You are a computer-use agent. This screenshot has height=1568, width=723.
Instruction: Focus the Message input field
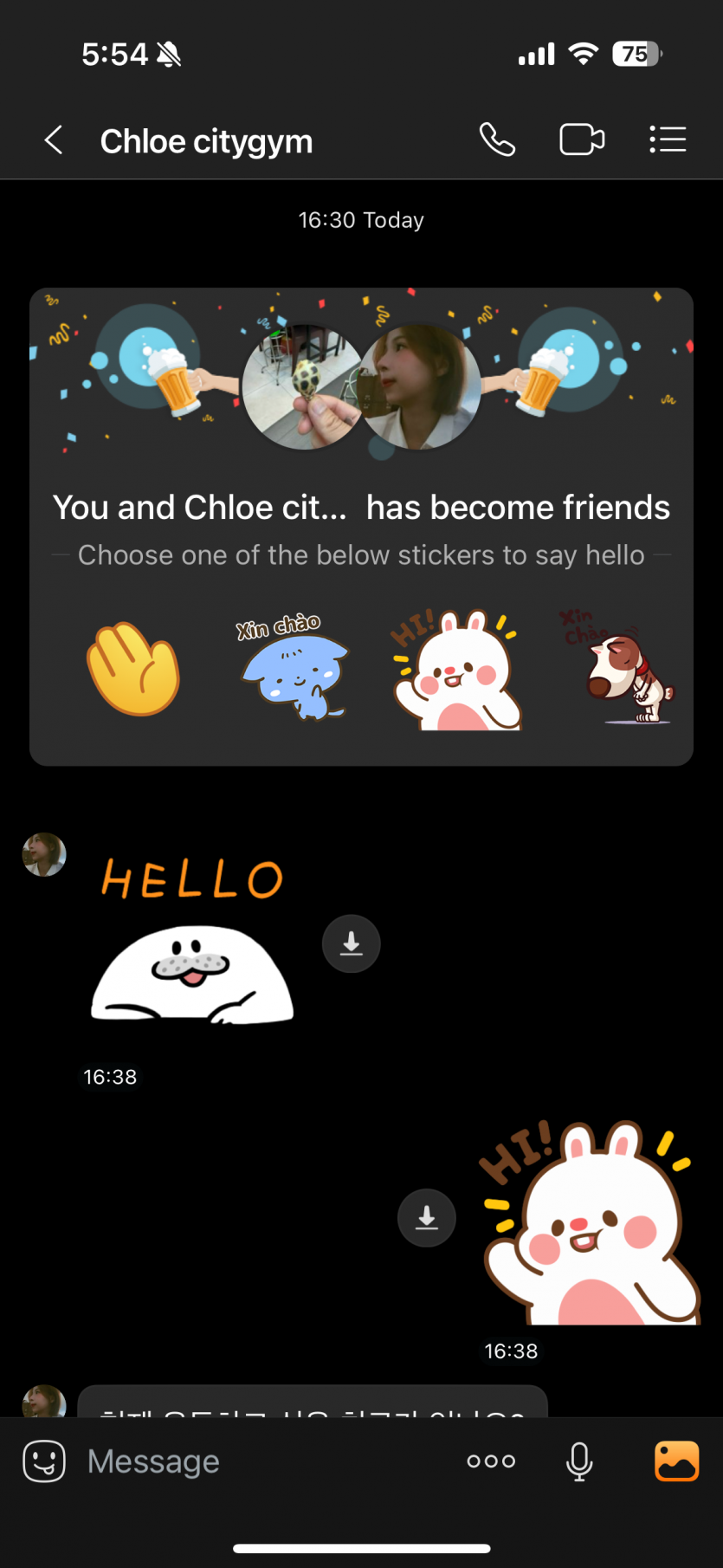point(260,1461)
